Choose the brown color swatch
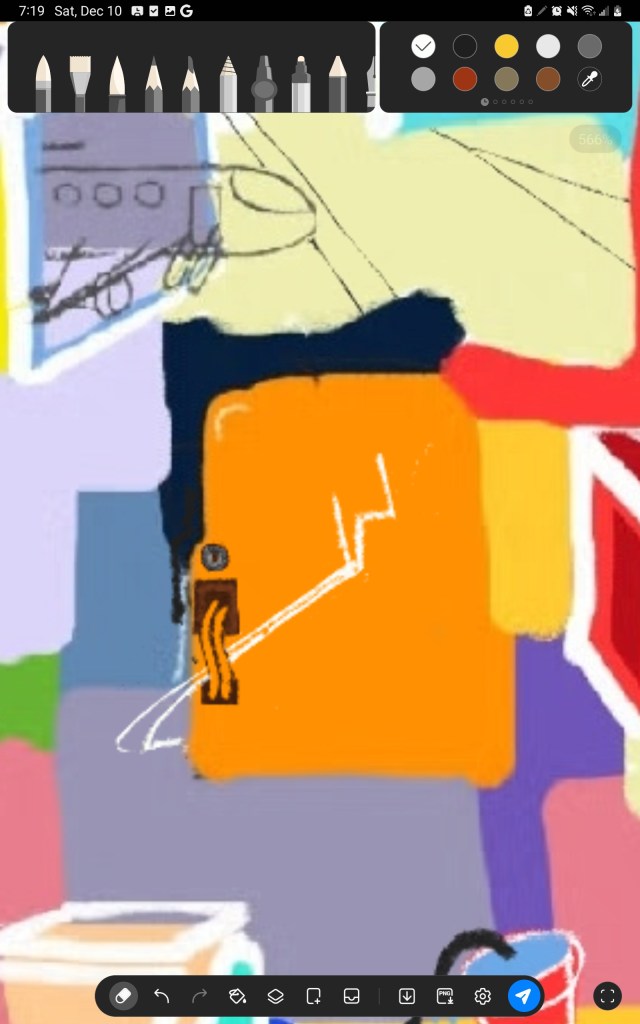This screenshot has width=640, height=1024. (x=548, y=80)
